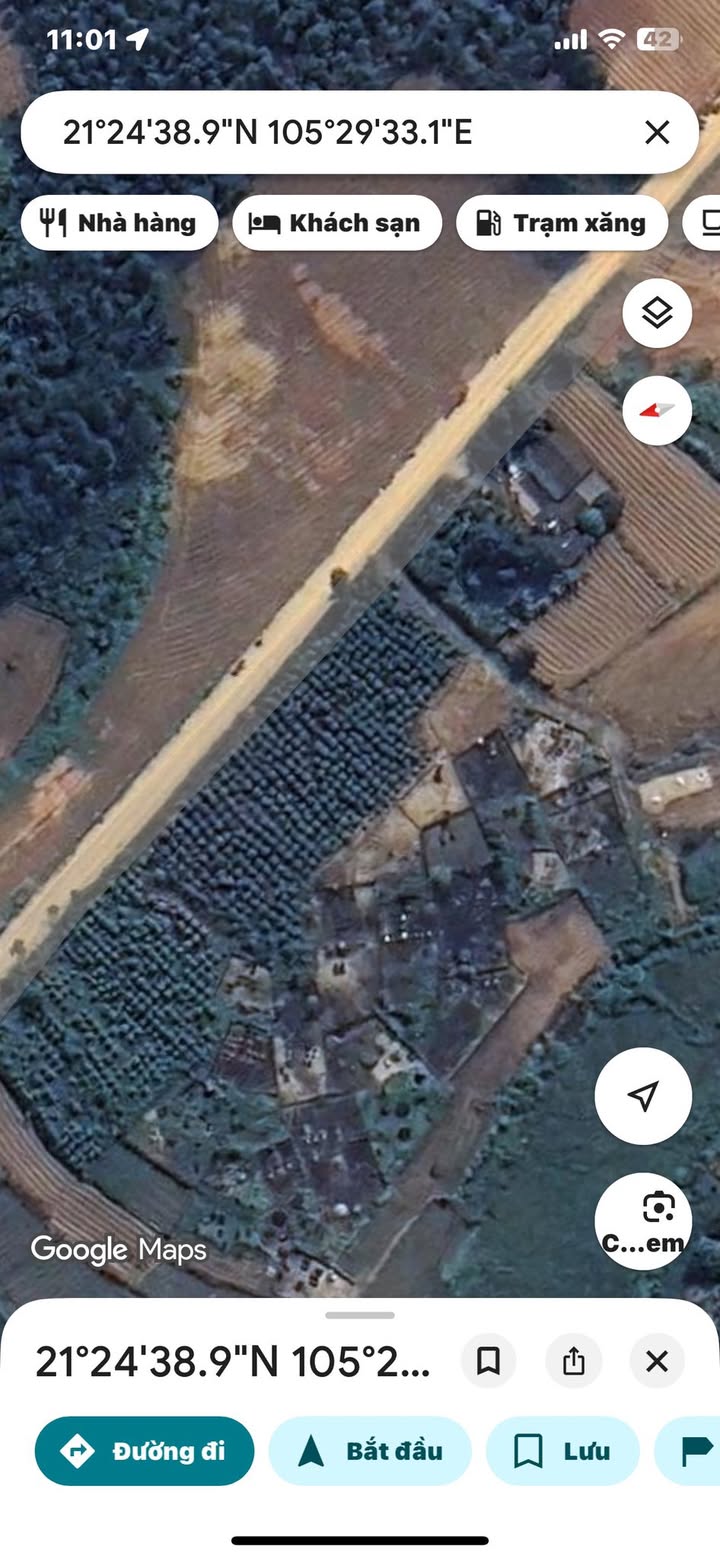The width and height of the screenshot is (720, 1559).
Task: Close the location bottom sheet
Action: pyautogui.click(x=657, y=1361)
